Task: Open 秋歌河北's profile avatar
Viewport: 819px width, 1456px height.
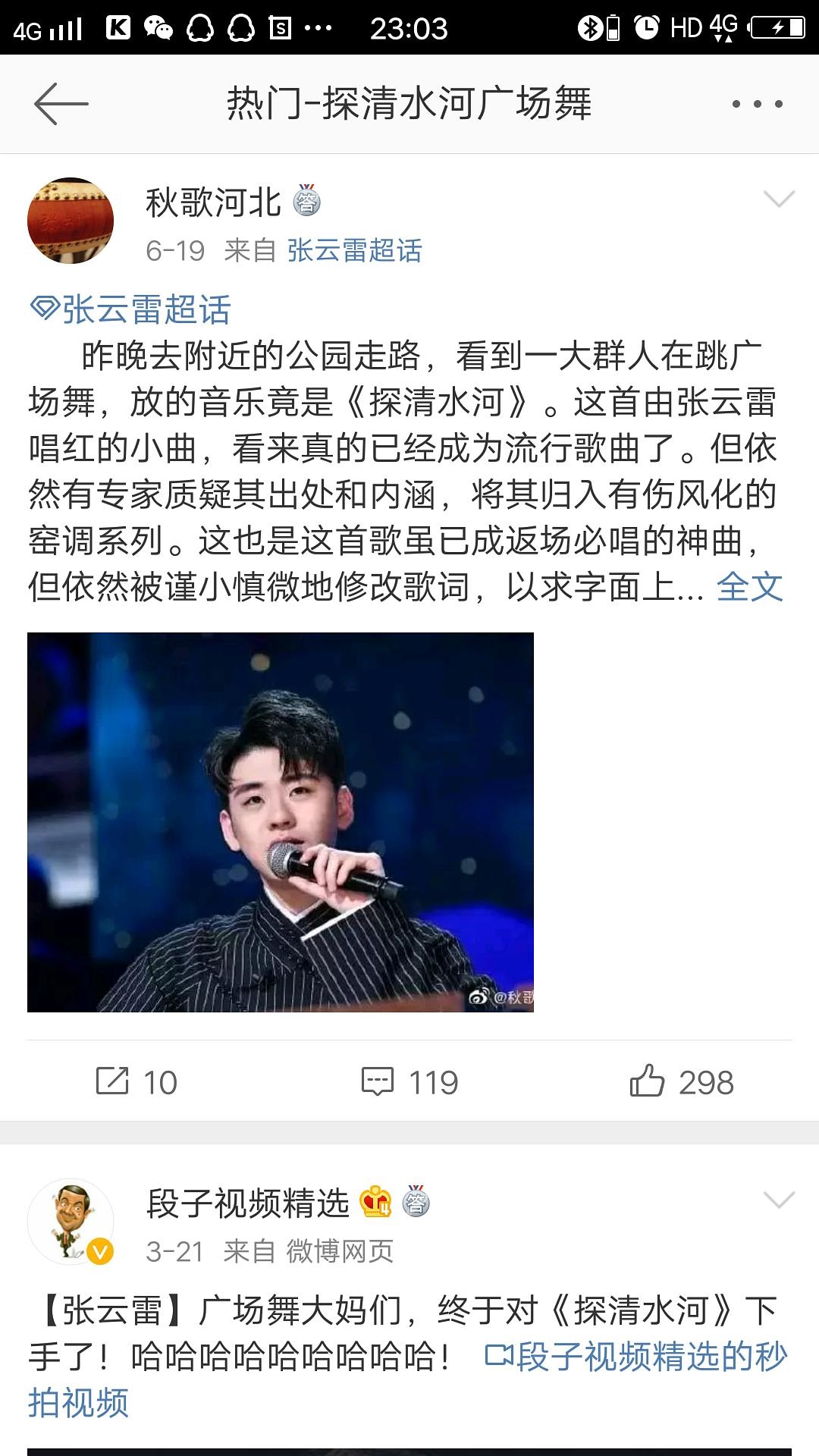Action: click(71, 221)
